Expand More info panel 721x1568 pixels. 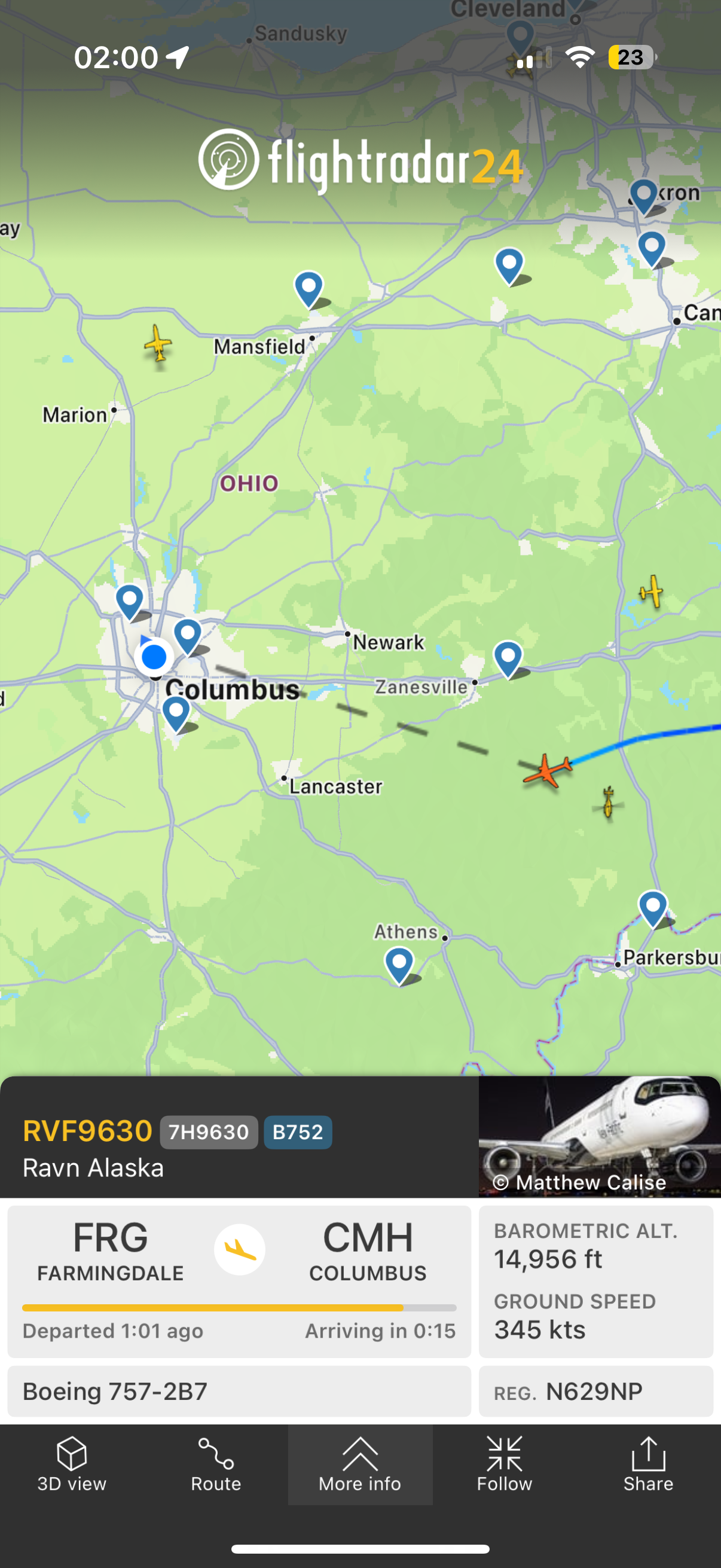pyautogui.click(x=360, y=1464)
